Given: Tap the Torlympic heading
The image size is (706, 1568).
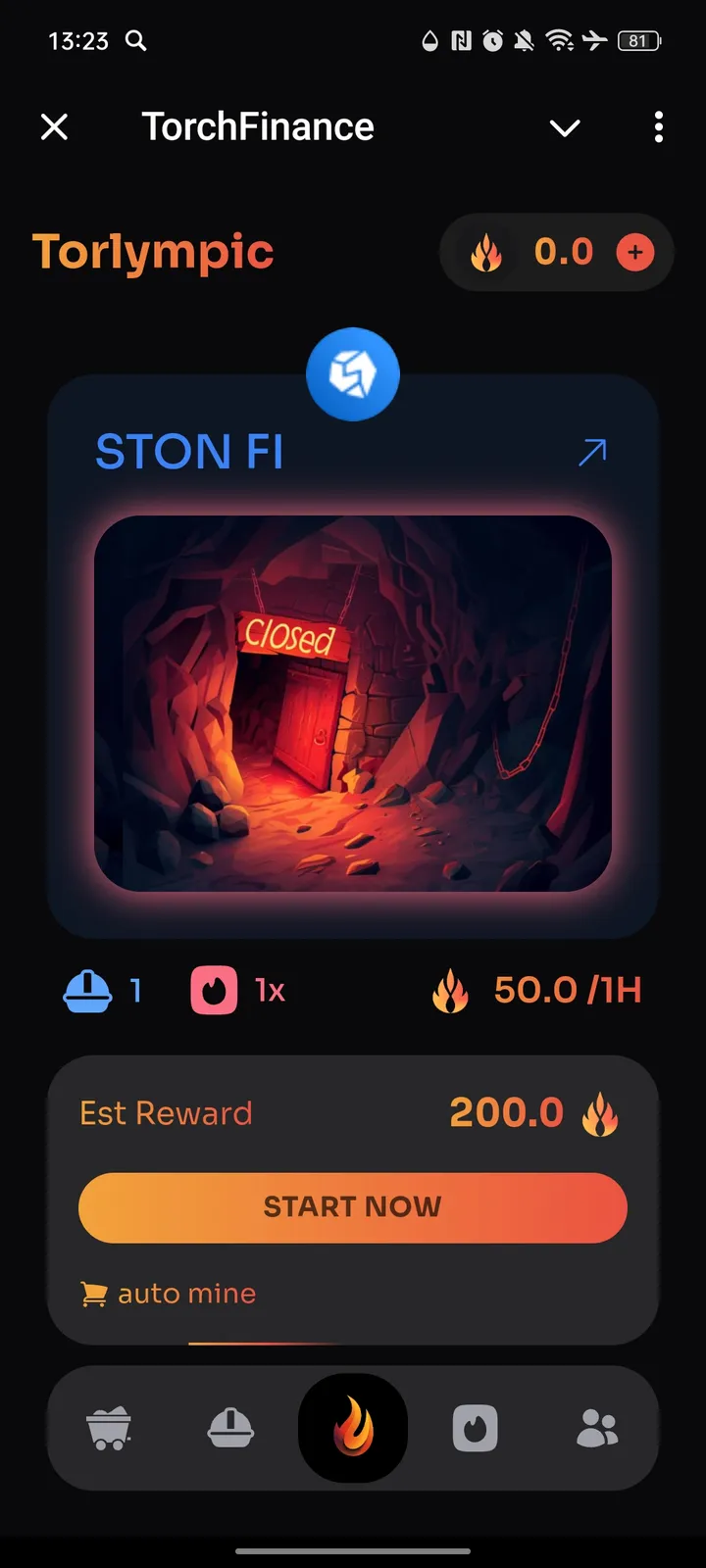Looking at the screenshot, I should (x=152, y=252).
